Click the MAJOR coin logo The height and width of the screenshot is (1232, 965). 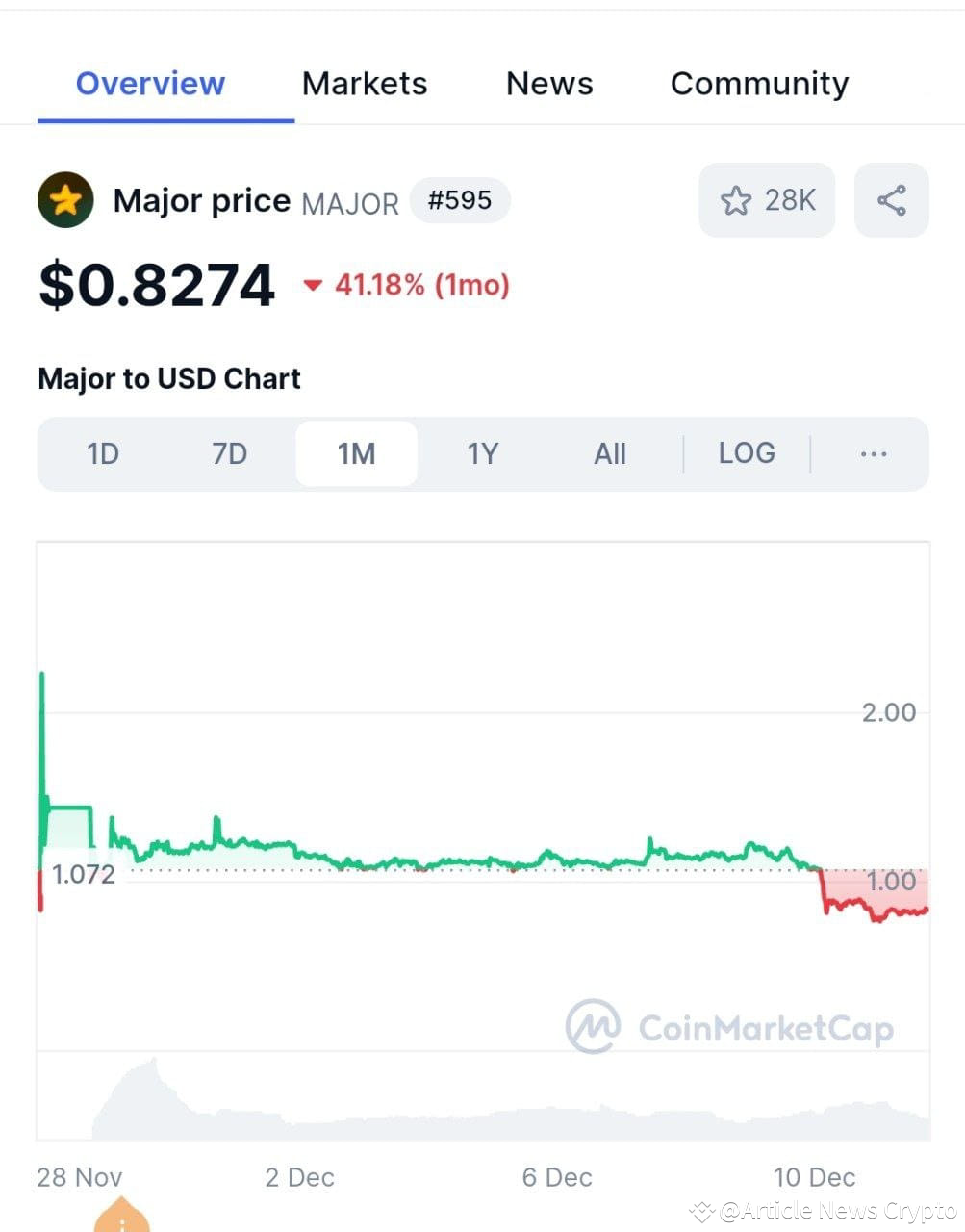pyautogui.click(x=65, y=199)
